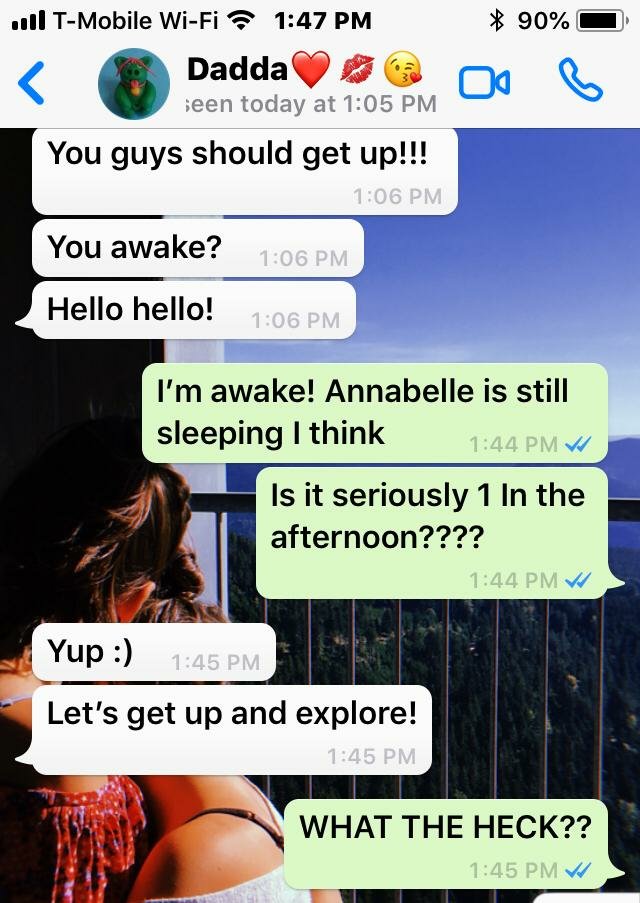Open Dadda's profile picture

[x=133, y=84]
